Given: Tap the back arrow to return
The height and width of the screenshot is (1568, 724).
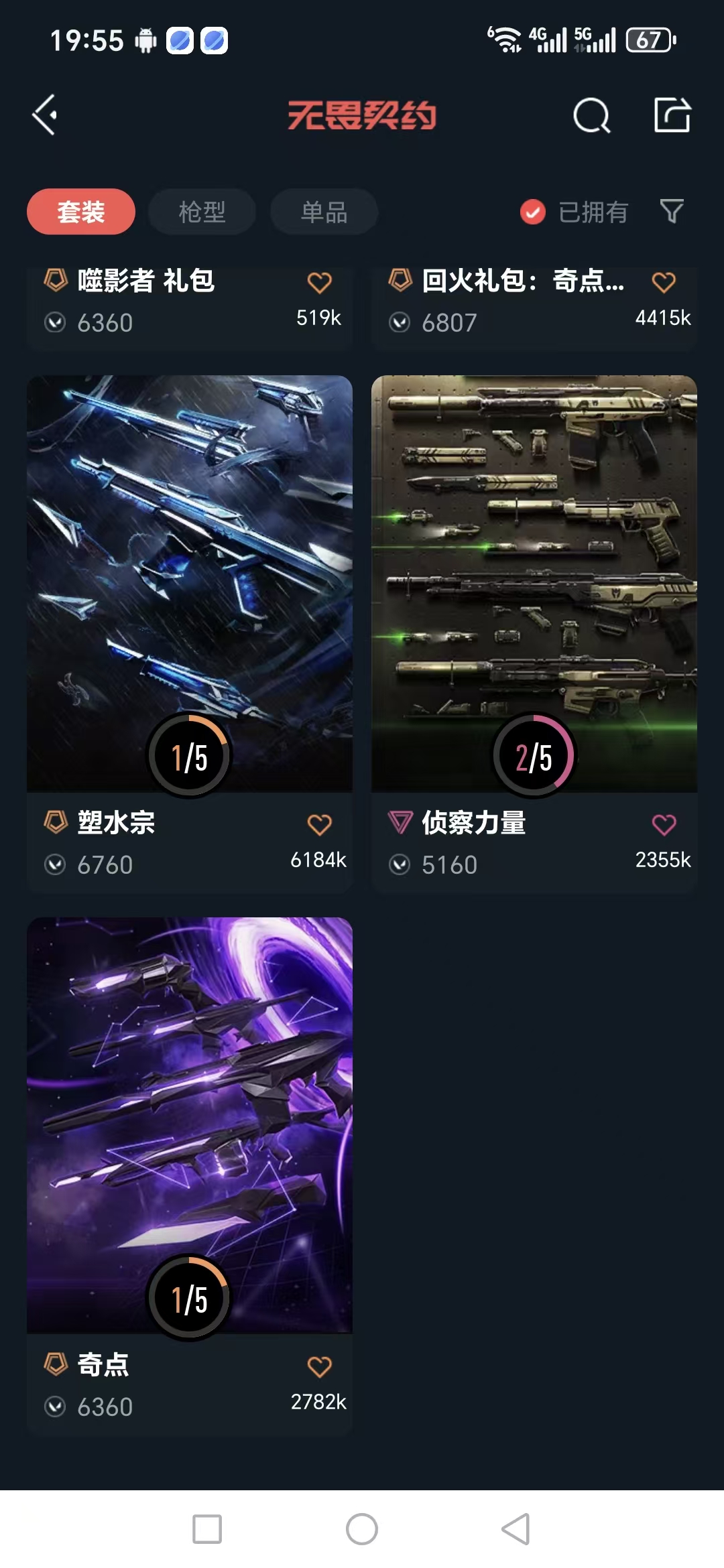Looking at the screenshot, I should click(x=44, y=115).
